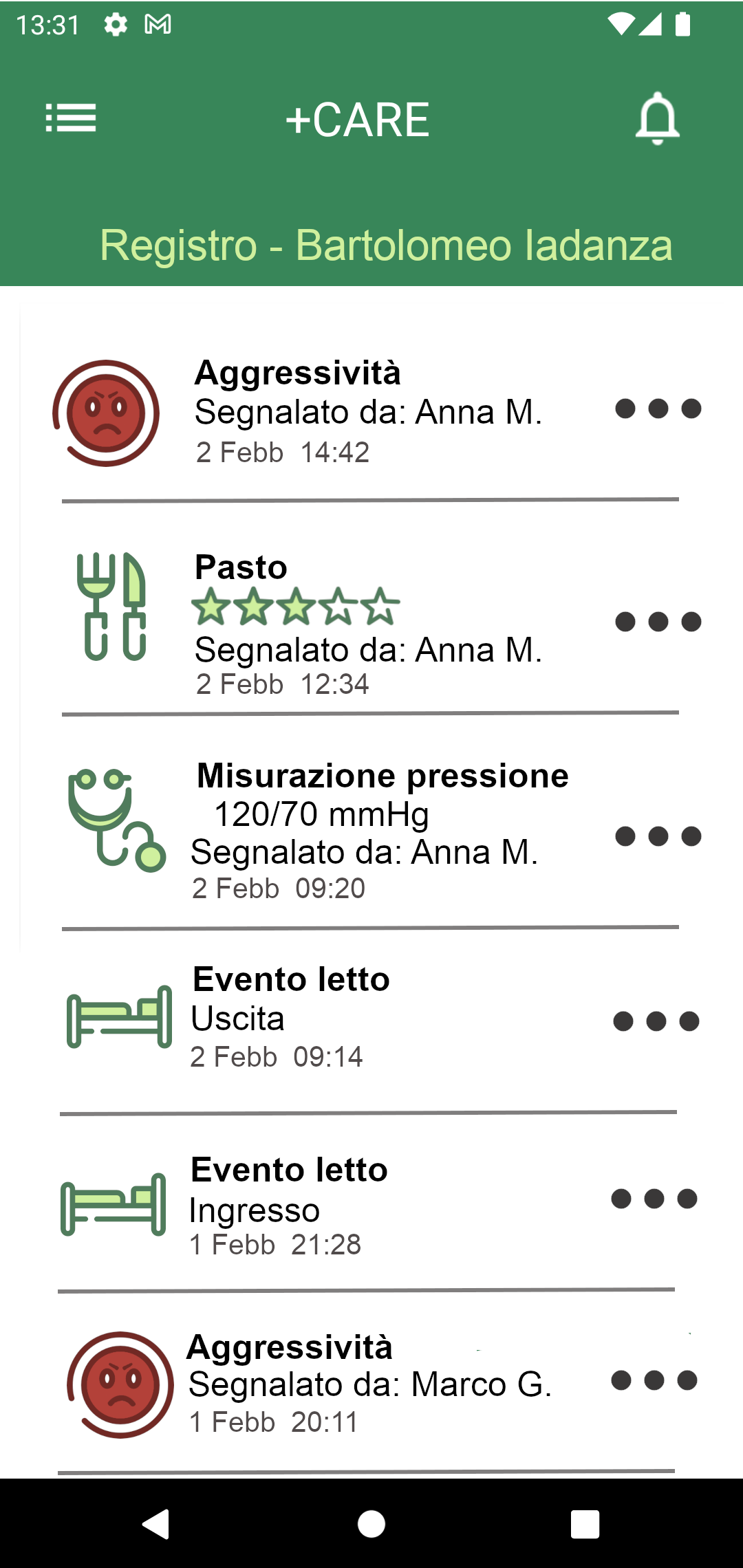Image resolution: width=743 pixels, height=1568 pixels.
Task: Click the bed icon for Uscita event
Action: (x=118, y=1018)
